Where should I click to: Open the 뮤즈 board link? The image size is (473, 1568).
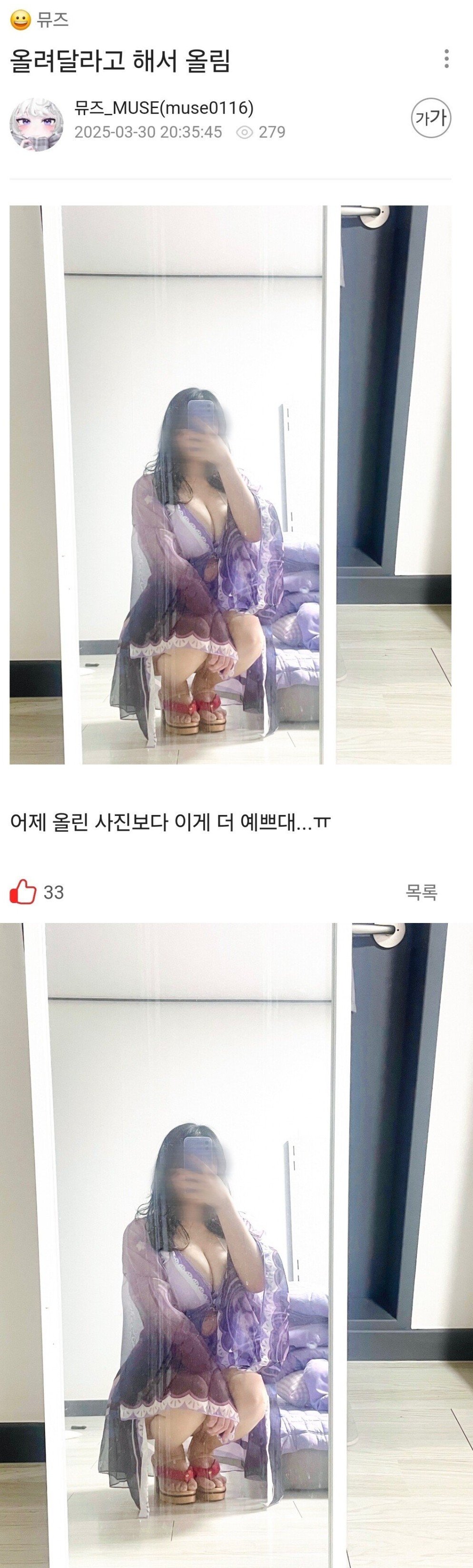pos(52,20)
